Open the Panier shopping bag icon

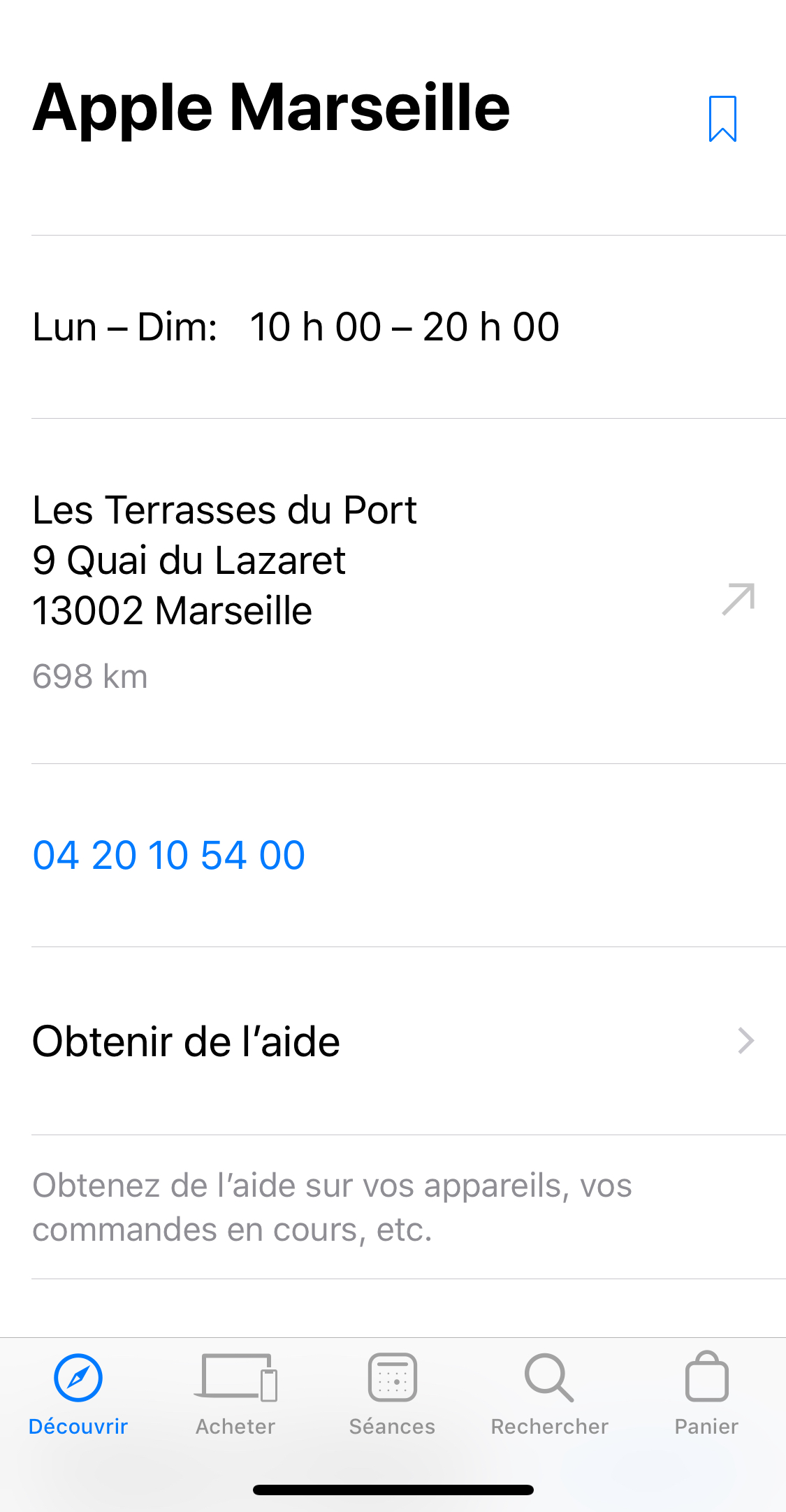[706, 1376]
